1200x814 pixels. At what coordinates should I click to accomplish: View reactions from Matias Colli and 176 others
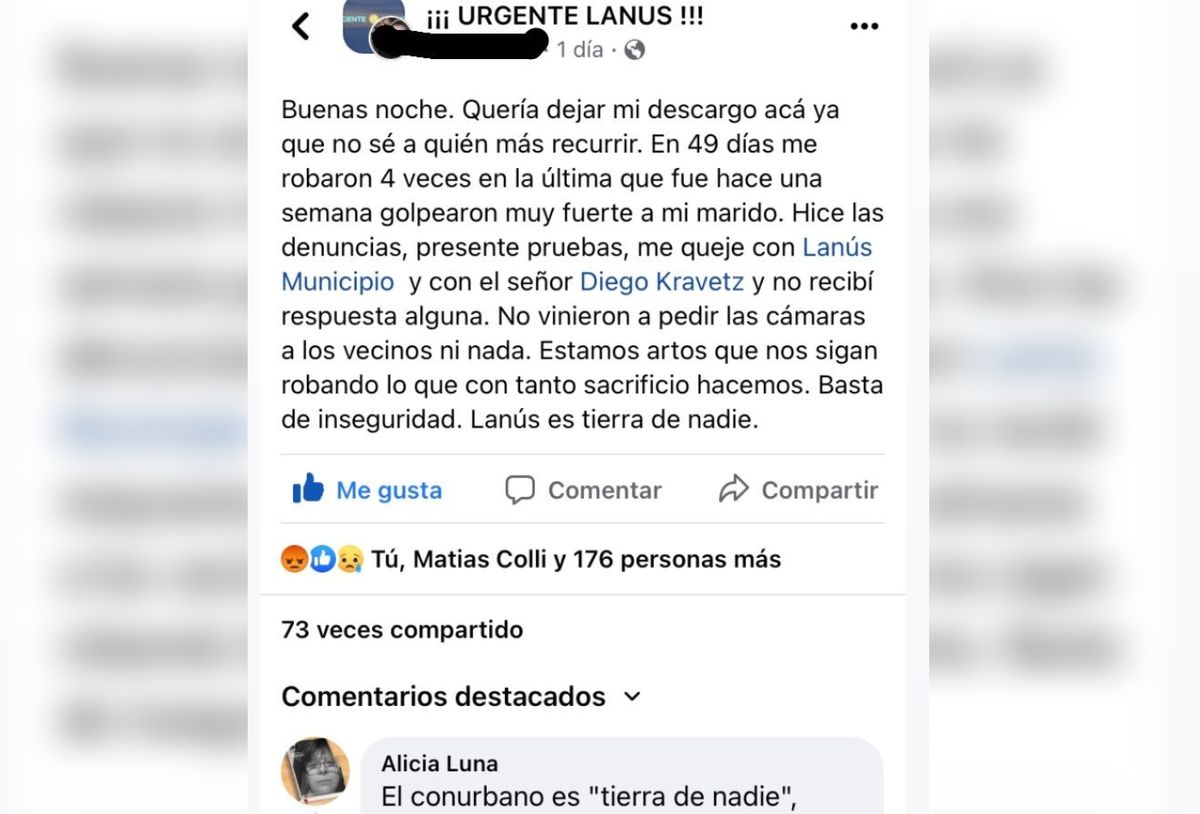[x=575, y=559]
